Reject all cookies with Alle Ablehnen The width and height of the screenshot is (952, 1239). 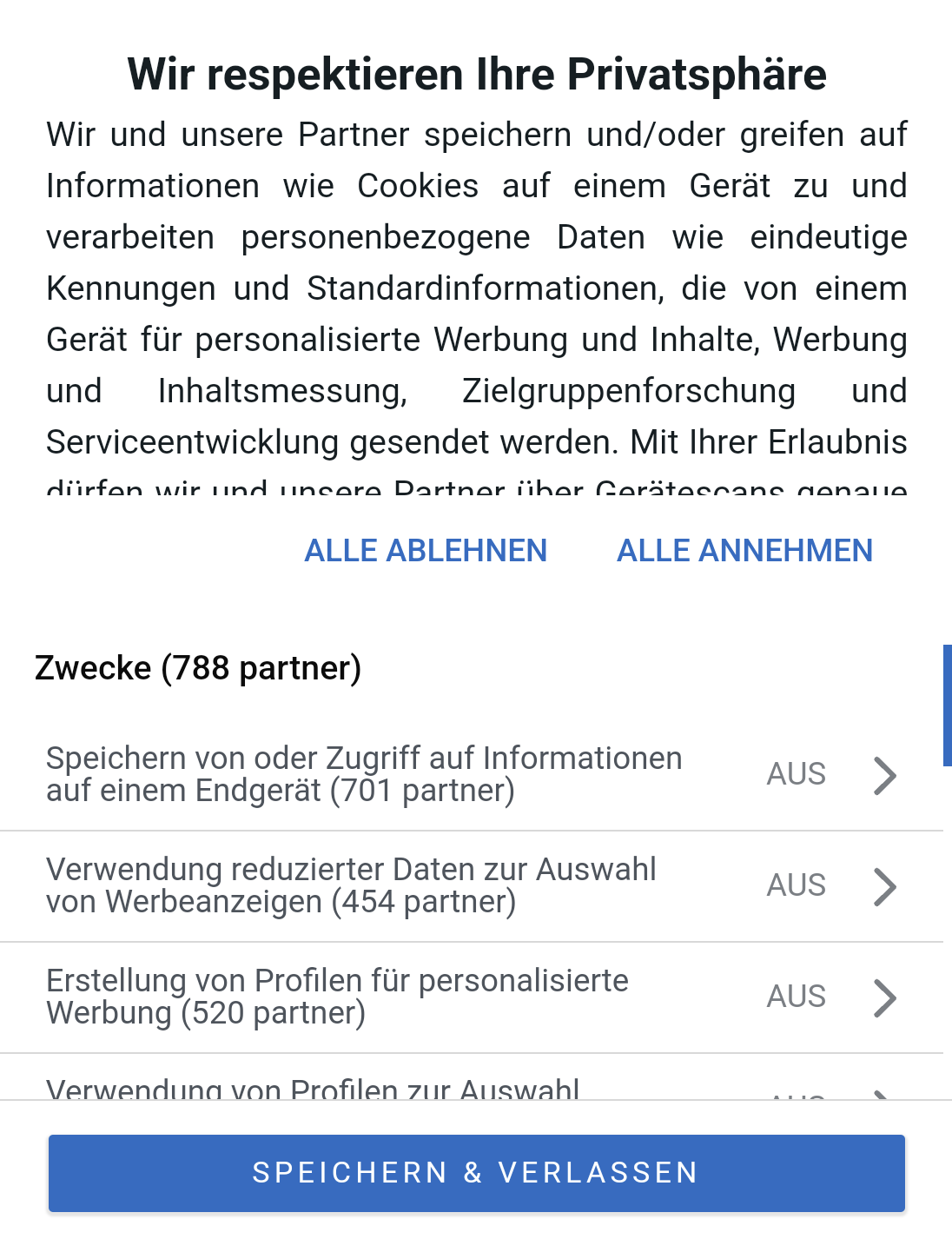426,551
